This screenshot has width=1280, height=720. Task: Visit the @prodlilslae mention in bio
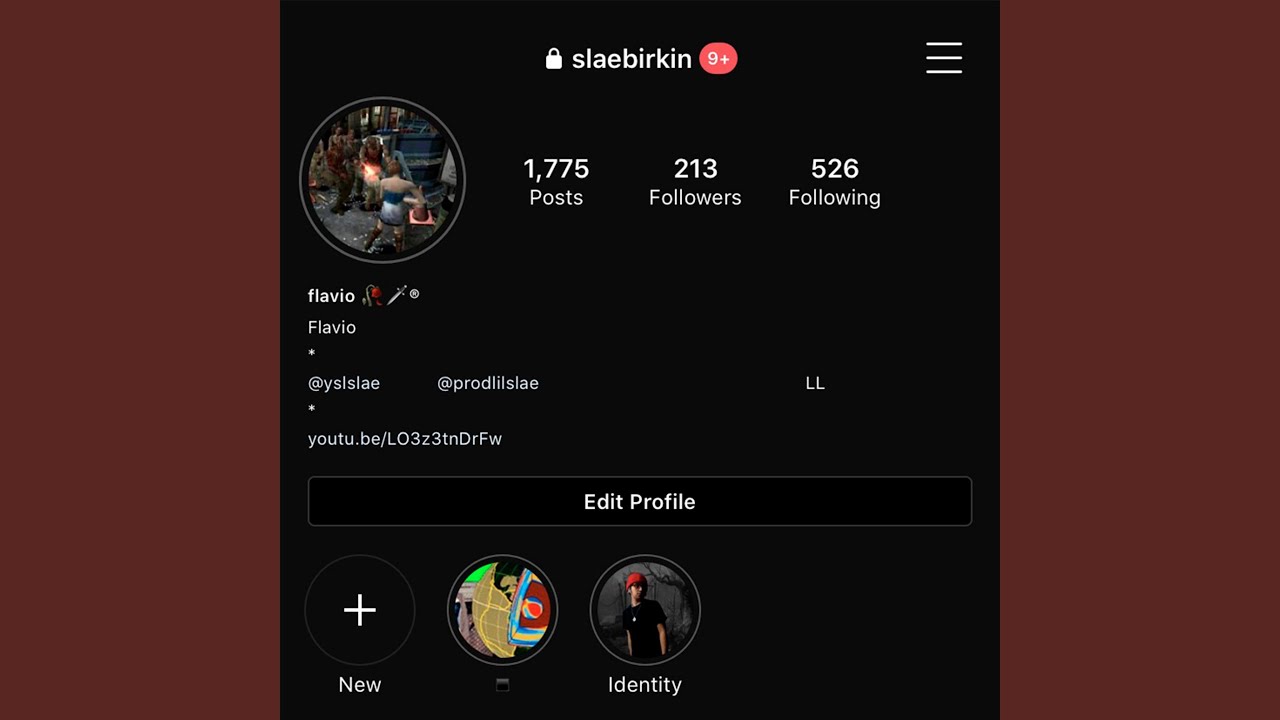point(488,383)
